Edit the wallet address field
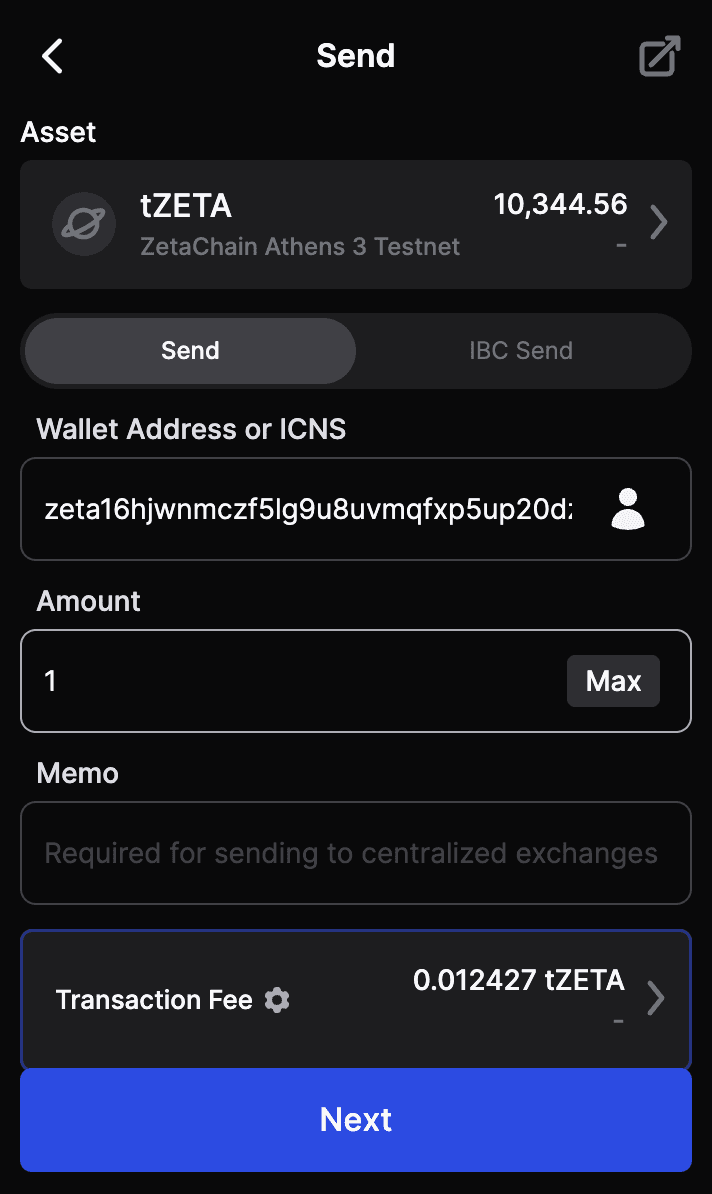 coord(308,509)
